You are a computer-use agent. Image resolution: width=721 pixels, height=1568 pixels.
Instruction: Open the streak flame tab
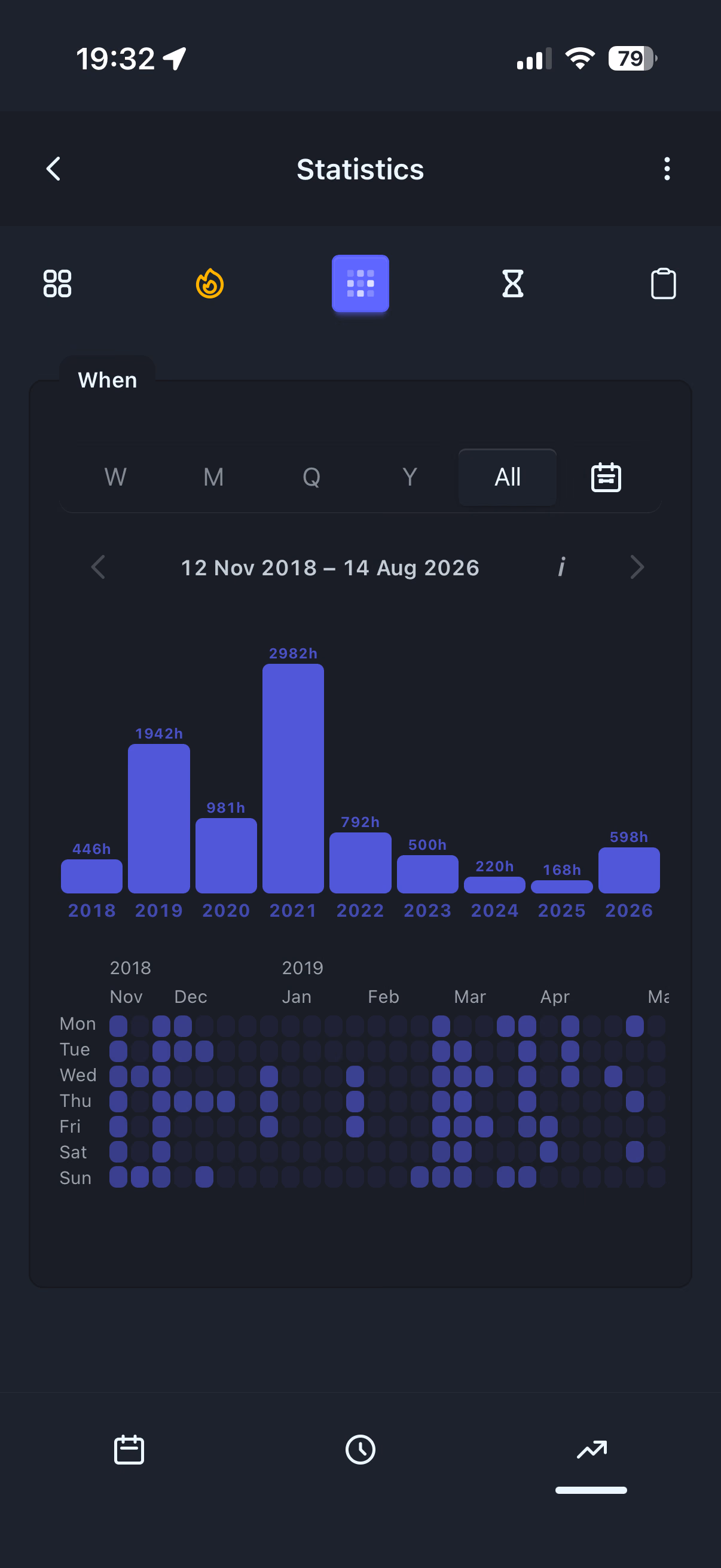click(209, 283)
